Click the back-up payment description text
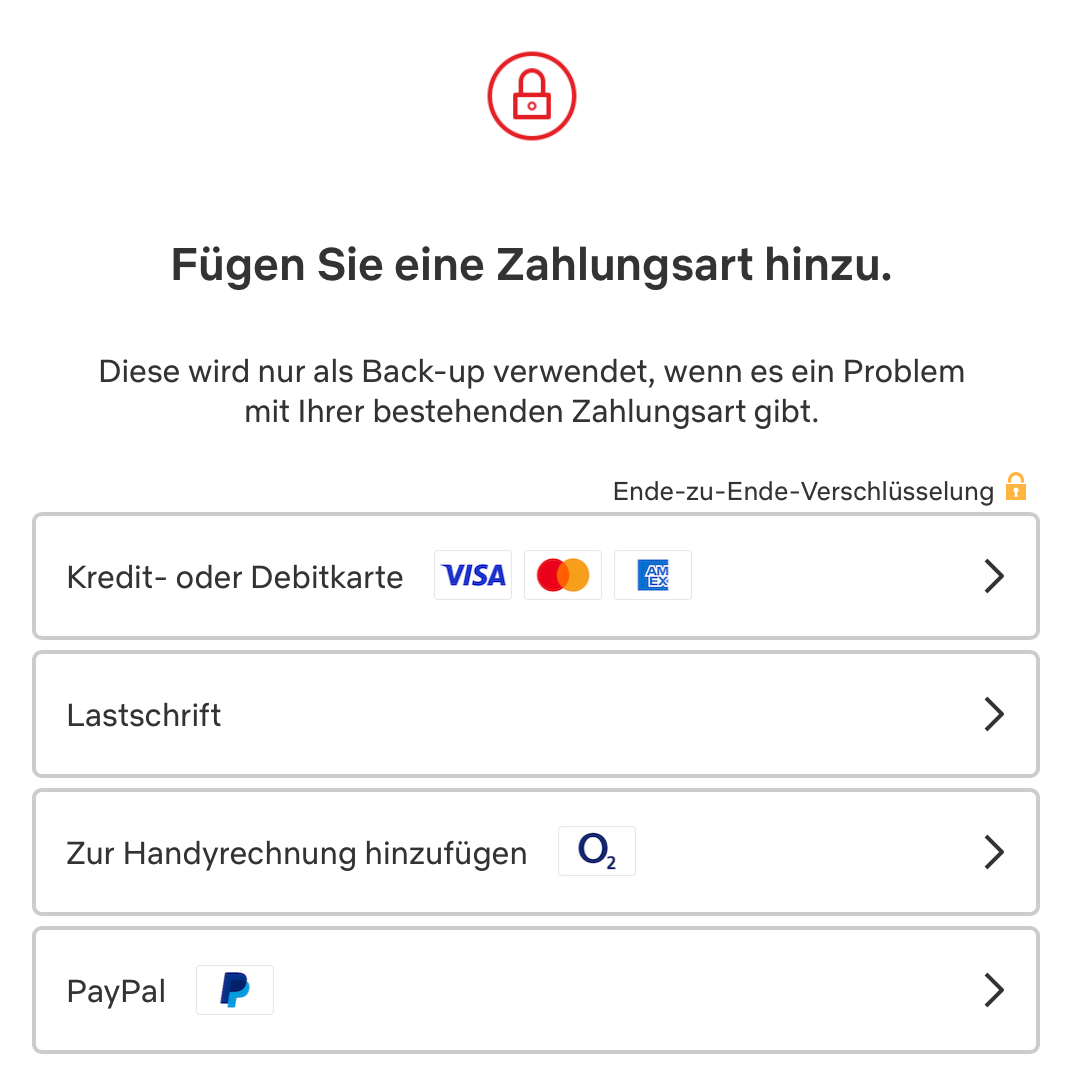The height and width of the screenshot is (1084, 1072). click(531, 390)
